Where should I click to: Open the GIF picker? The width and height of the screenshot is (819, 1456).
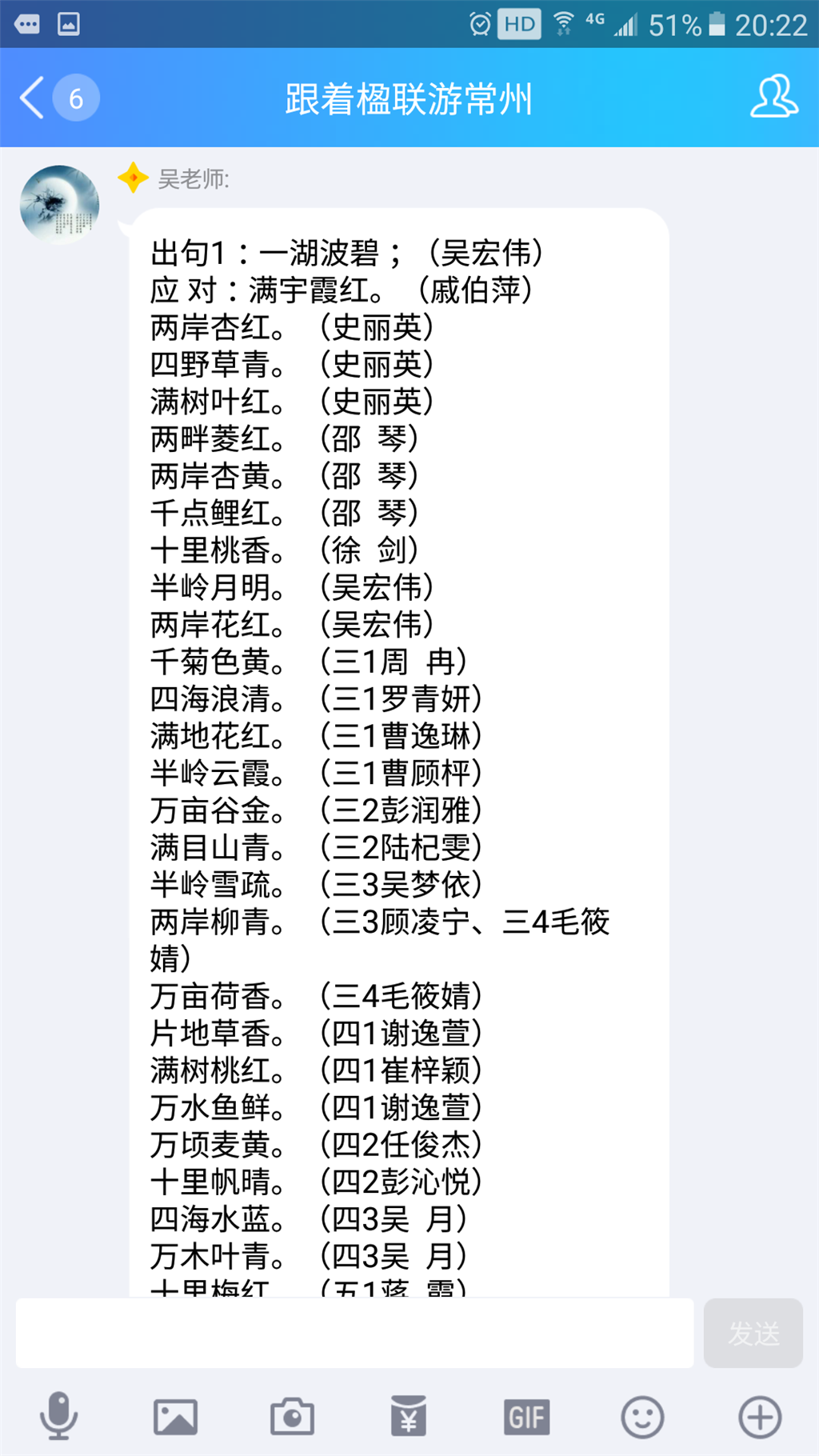pos(525,1418)
